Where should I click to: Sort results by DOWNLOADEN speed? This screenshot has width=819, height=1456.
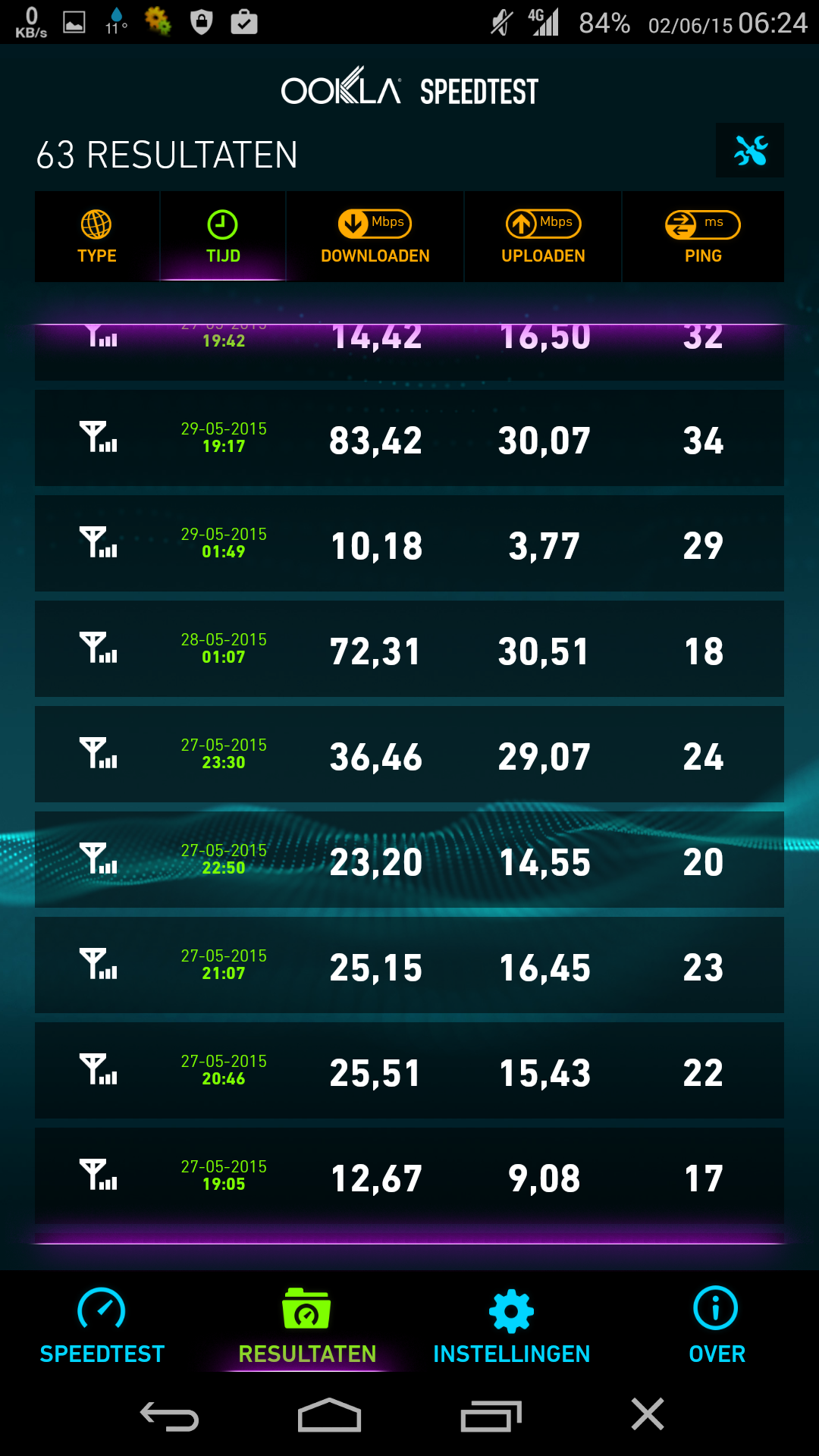[x=375, y=237]
